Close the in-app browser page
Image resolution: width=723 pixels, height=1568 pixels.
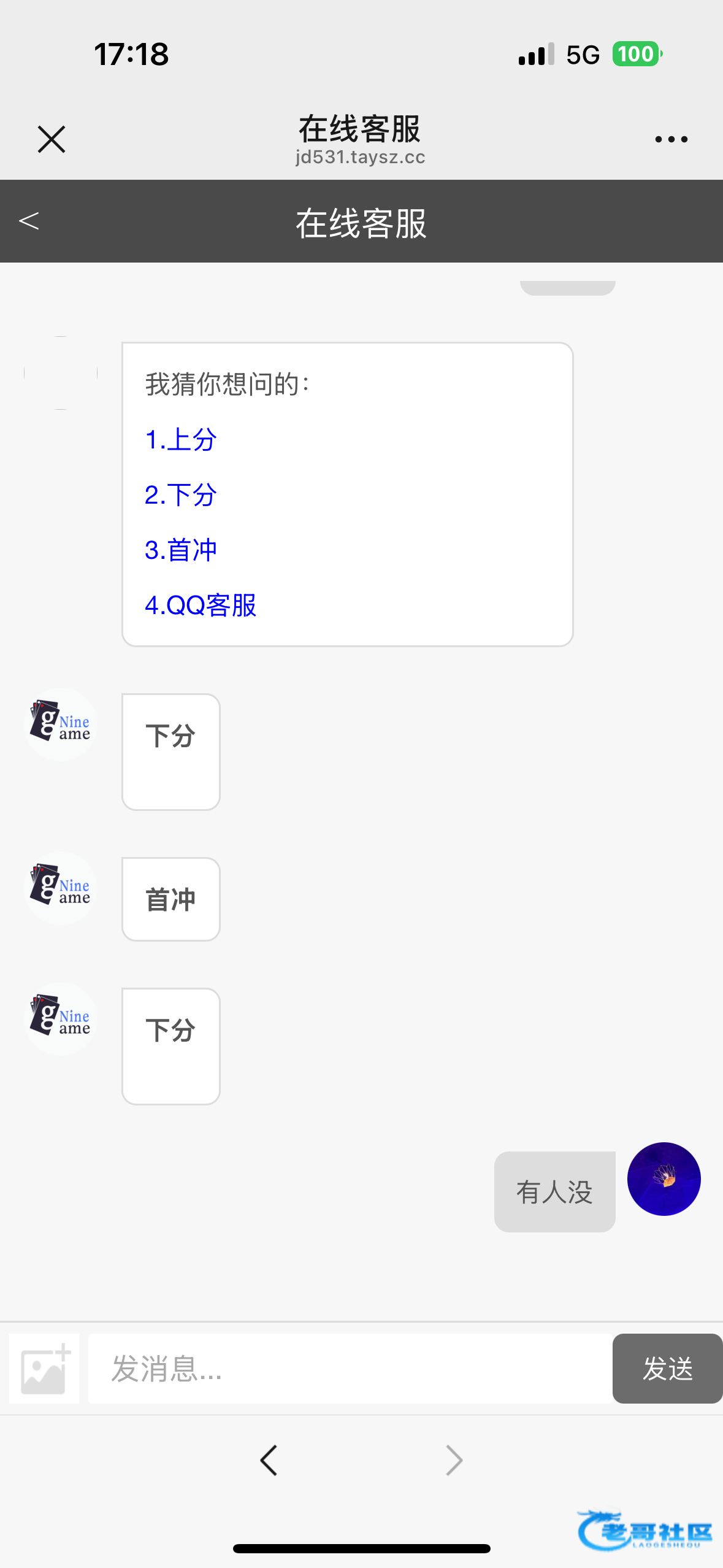52,139
